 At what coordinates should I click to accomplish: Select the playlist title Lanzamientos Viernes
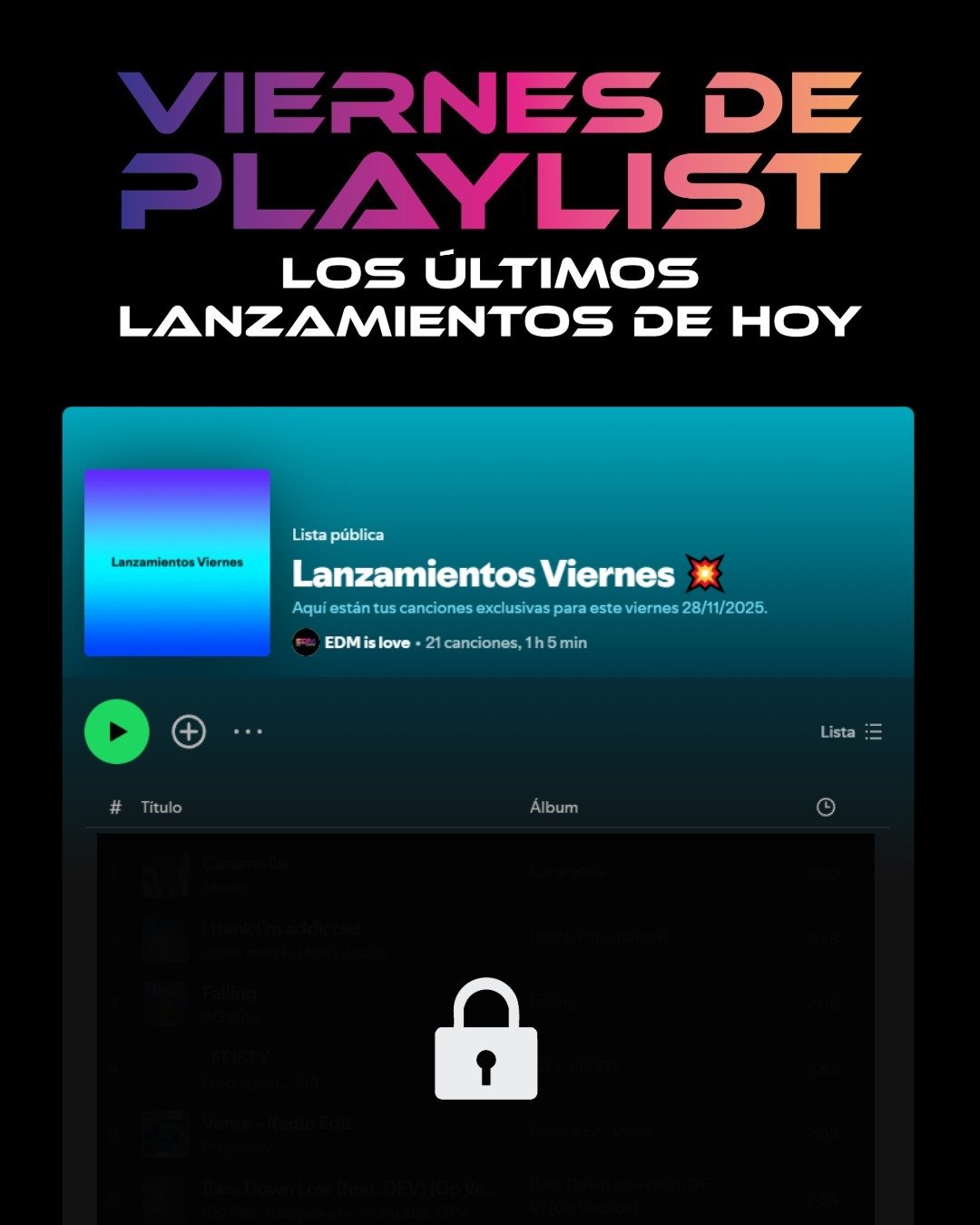486,574
